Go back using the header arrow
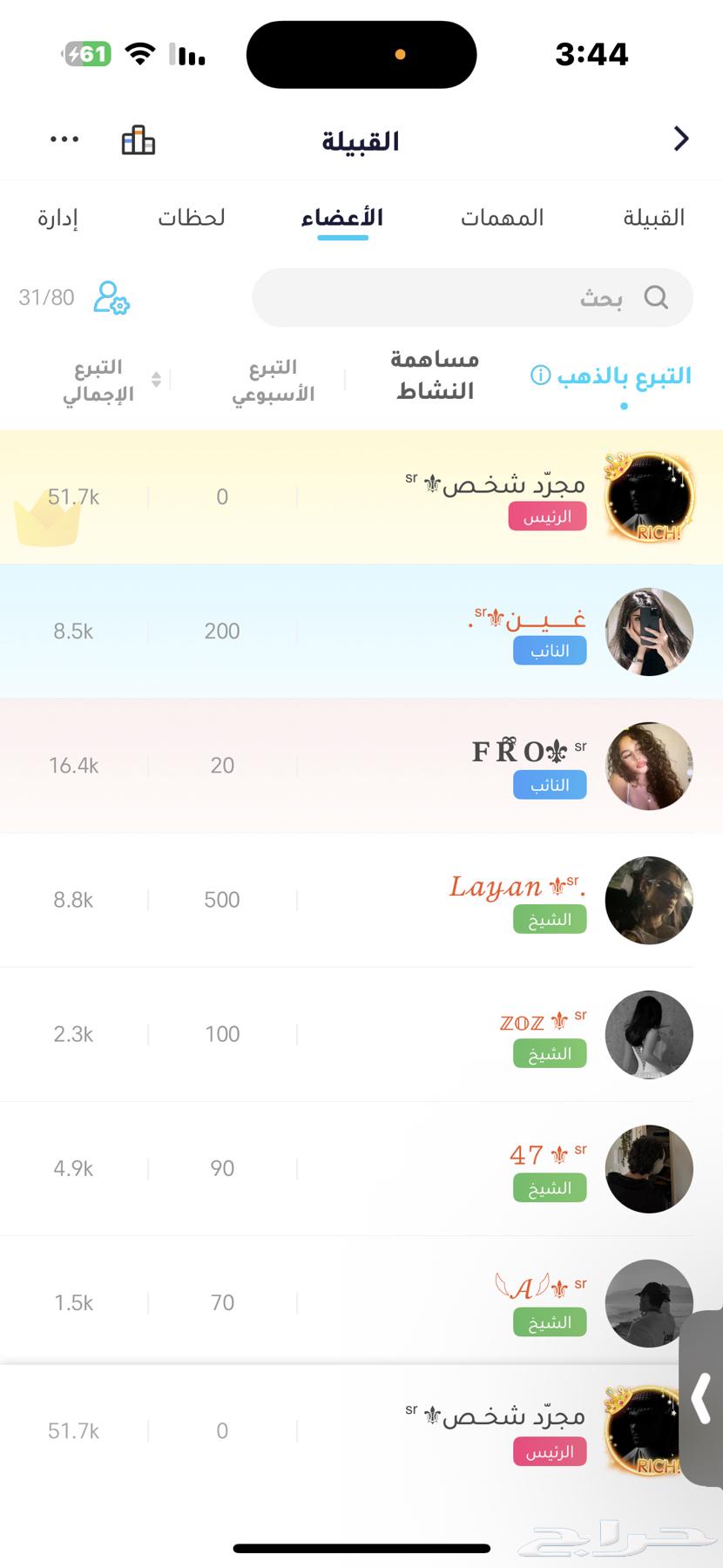This screenshot has width=723, height=1568. pos(681,139)
